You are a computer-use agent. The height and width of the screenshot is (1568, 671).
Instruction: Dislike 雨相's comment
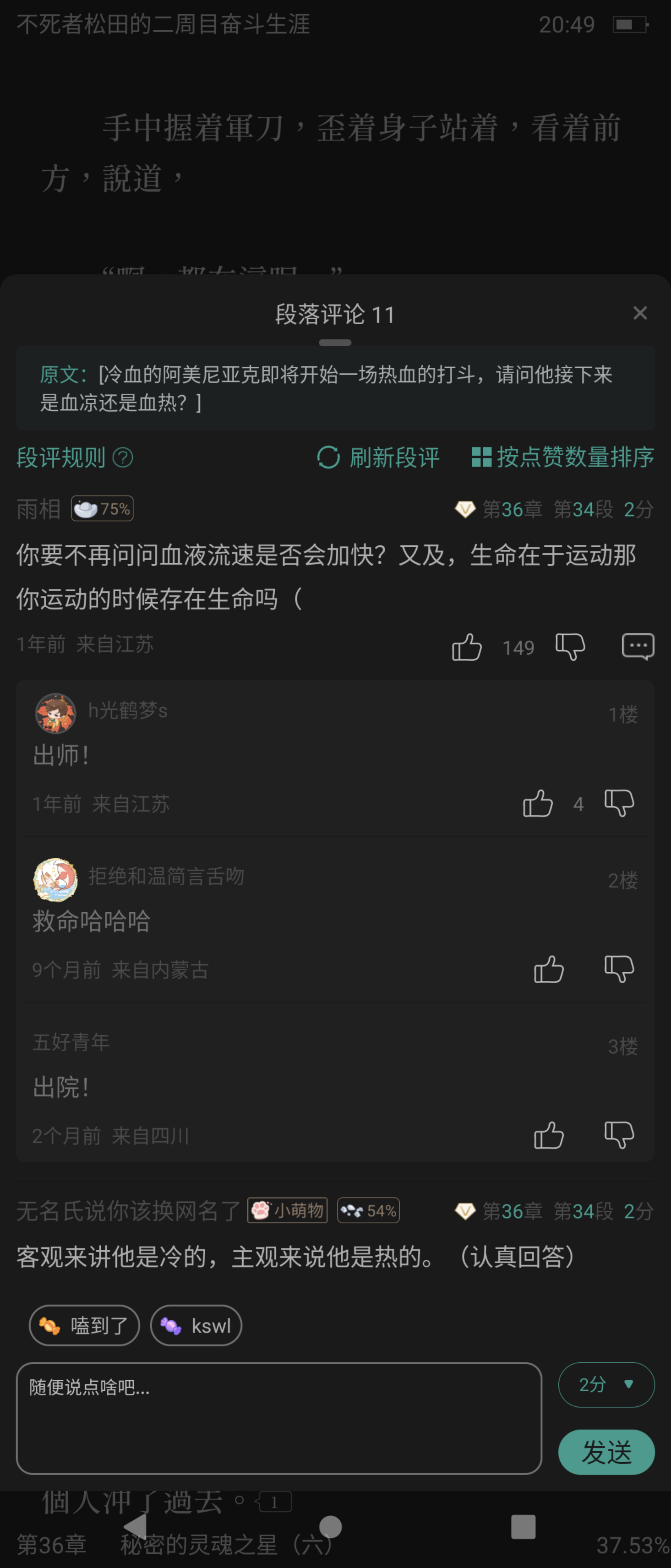570,646
